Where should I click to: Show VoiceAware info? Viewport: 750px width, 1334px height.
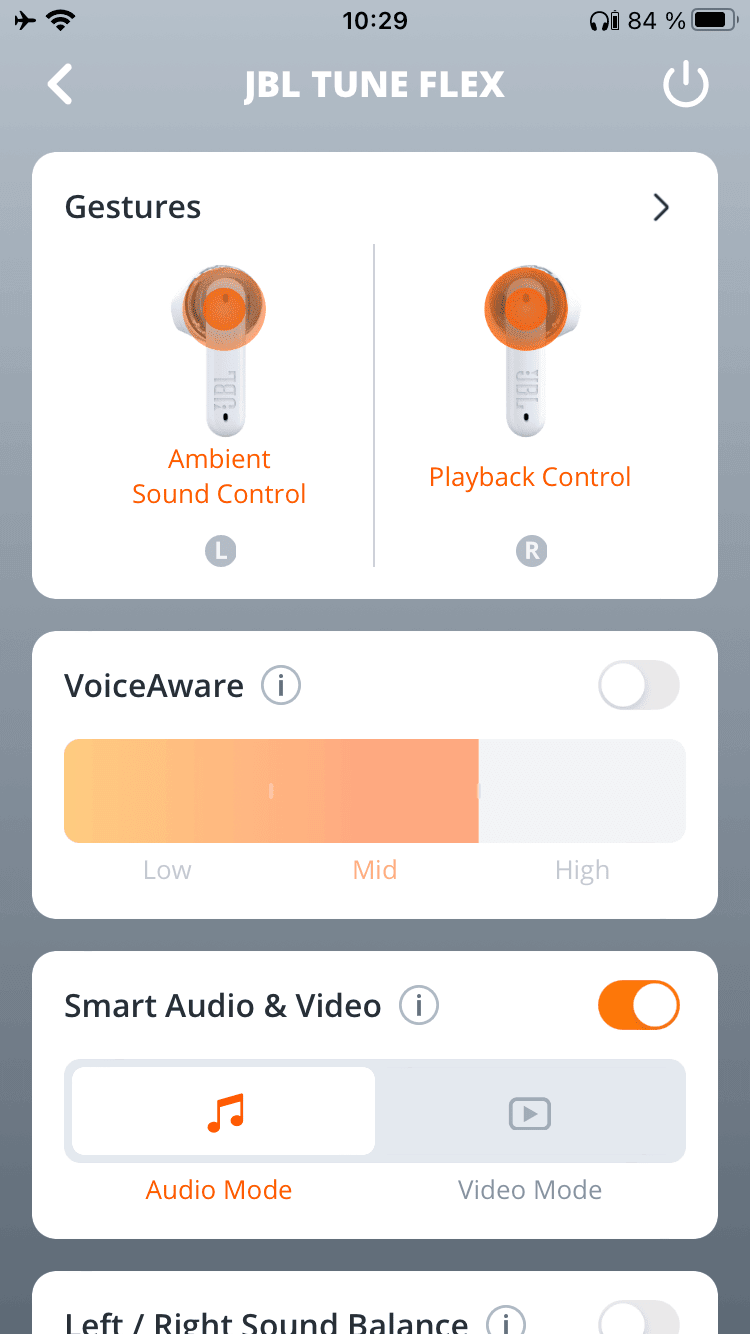pyautogui.click(x=281, y=686)
